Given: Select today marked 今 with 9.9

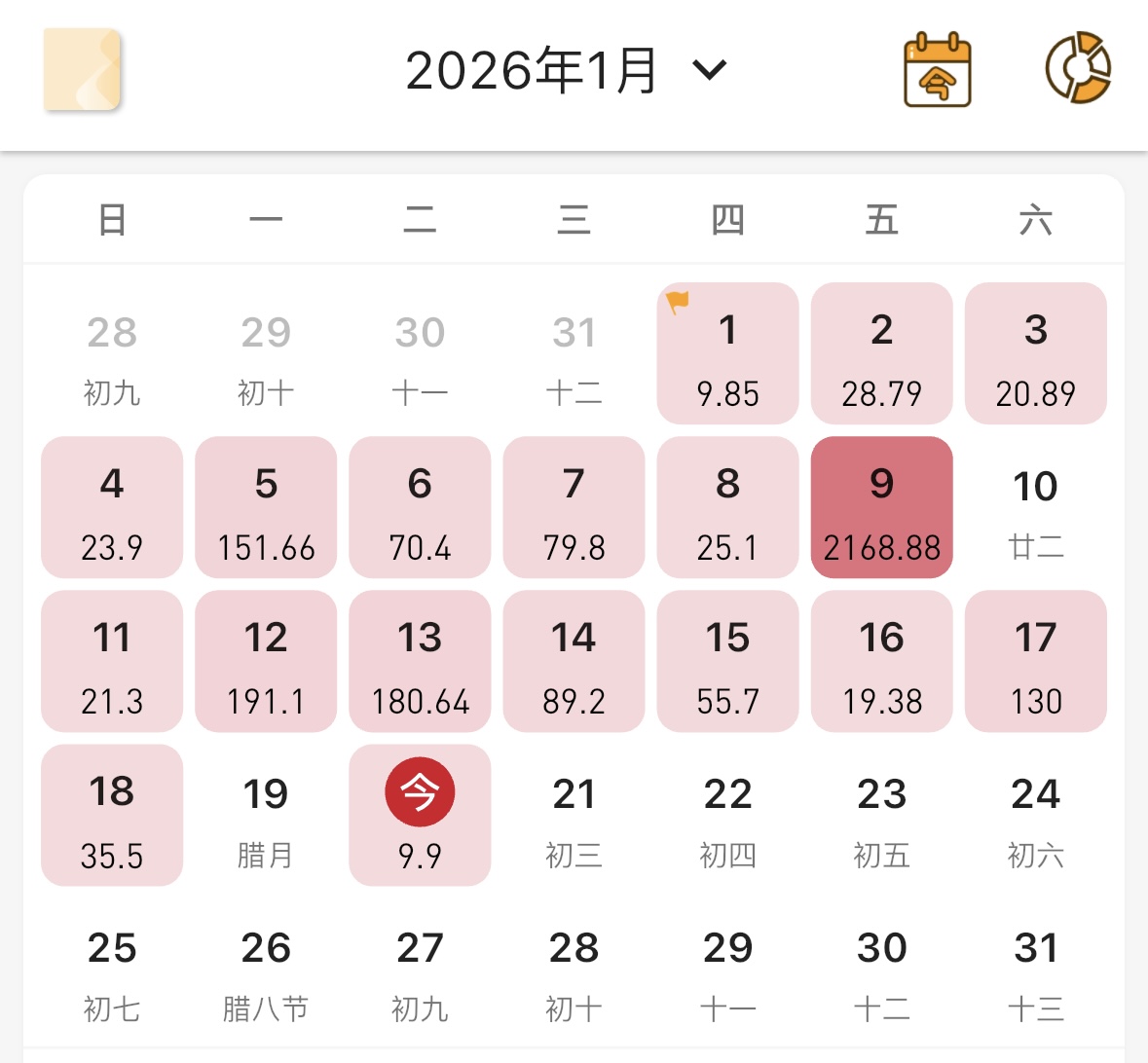Looking at the screenshot, I should pyautogui.click(x=420, y=816).
